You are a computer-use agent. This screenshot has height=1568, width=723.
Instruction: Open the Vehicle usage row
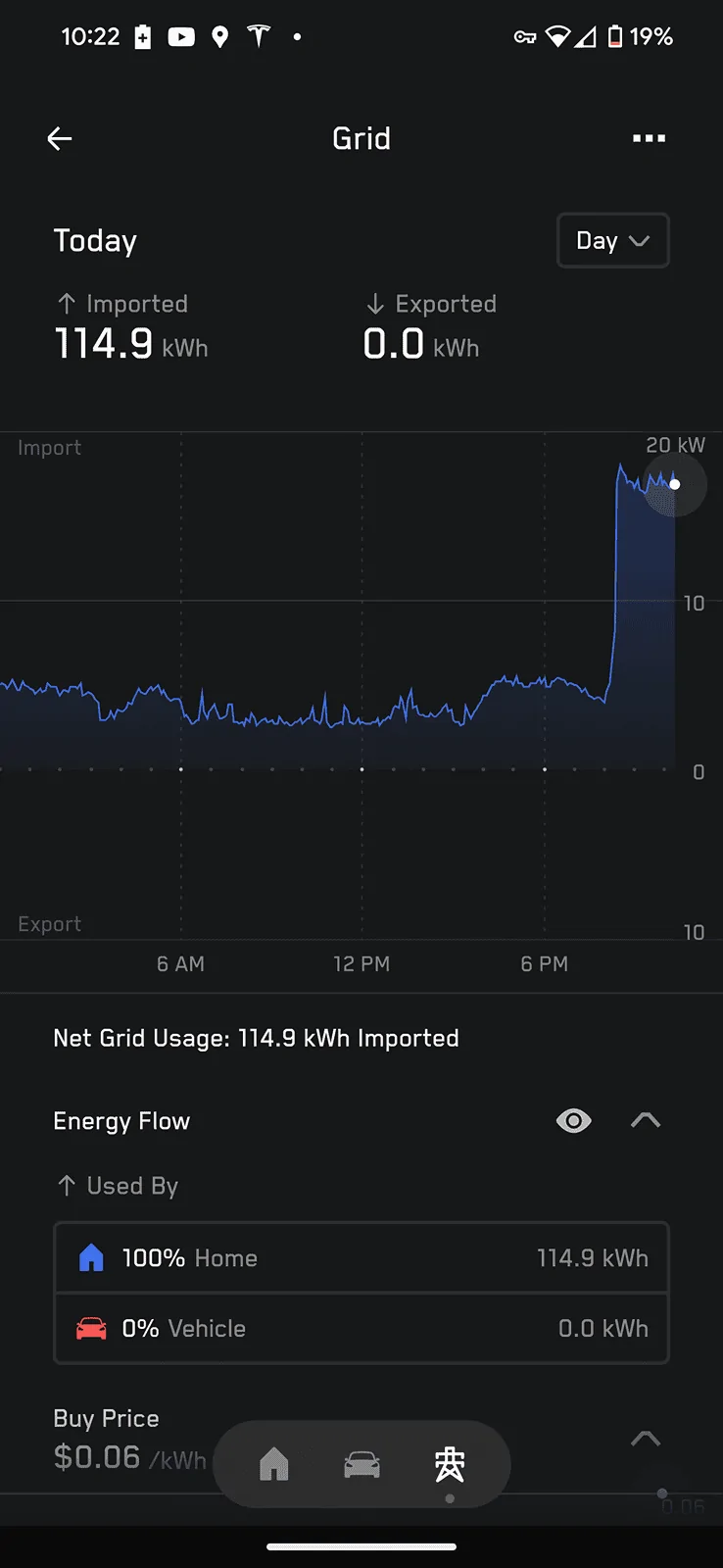(361, 1328)
